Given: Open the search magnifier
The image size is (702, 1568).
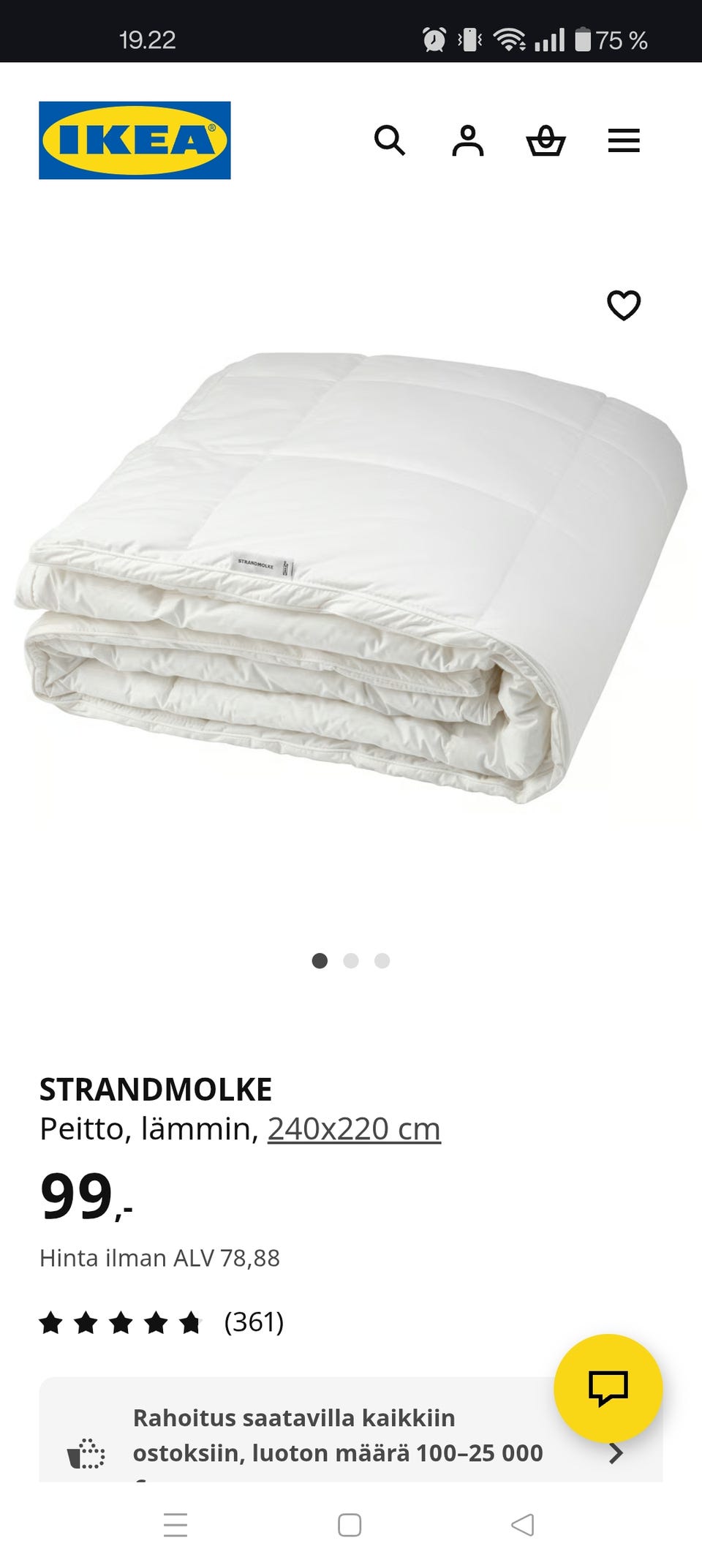Looking at the screenshot, I should (x=390, y=140).
